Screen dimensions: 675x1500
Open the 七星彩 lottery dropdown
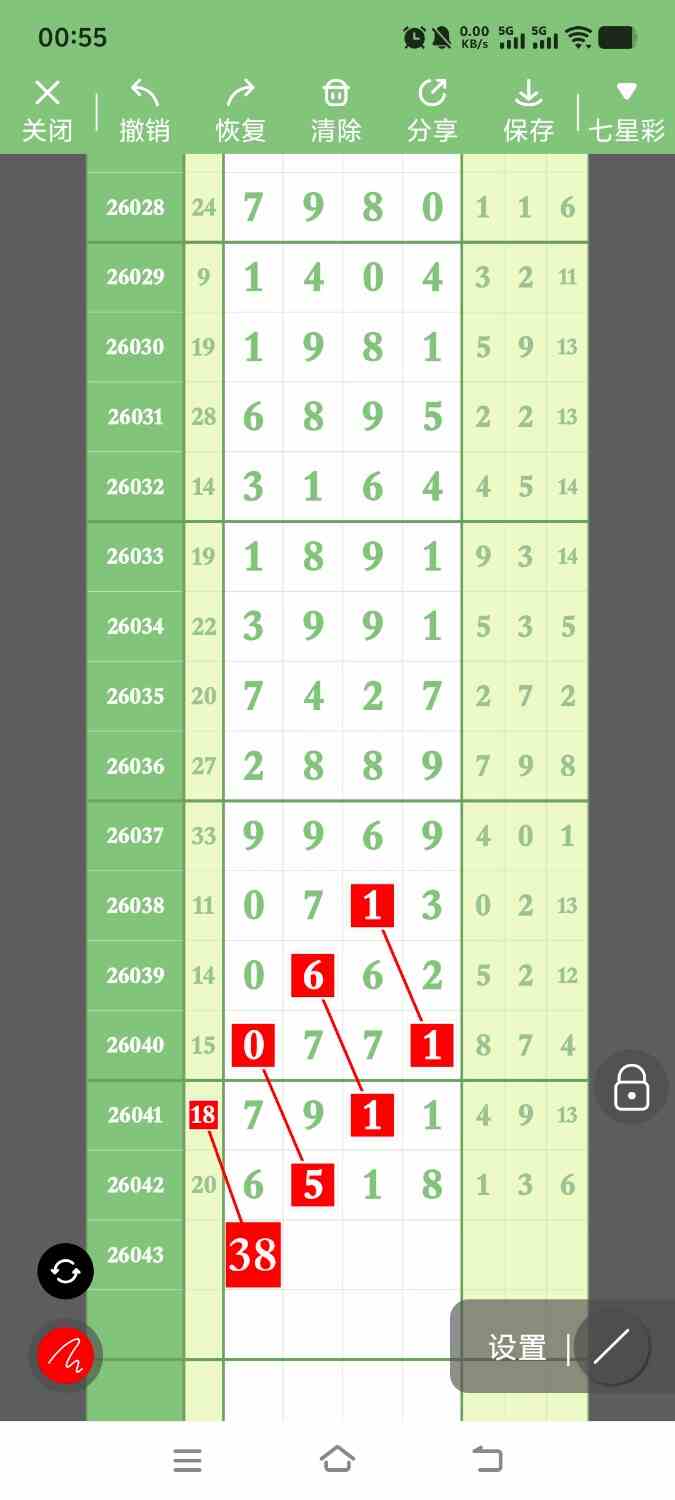[x=626, y=111]
